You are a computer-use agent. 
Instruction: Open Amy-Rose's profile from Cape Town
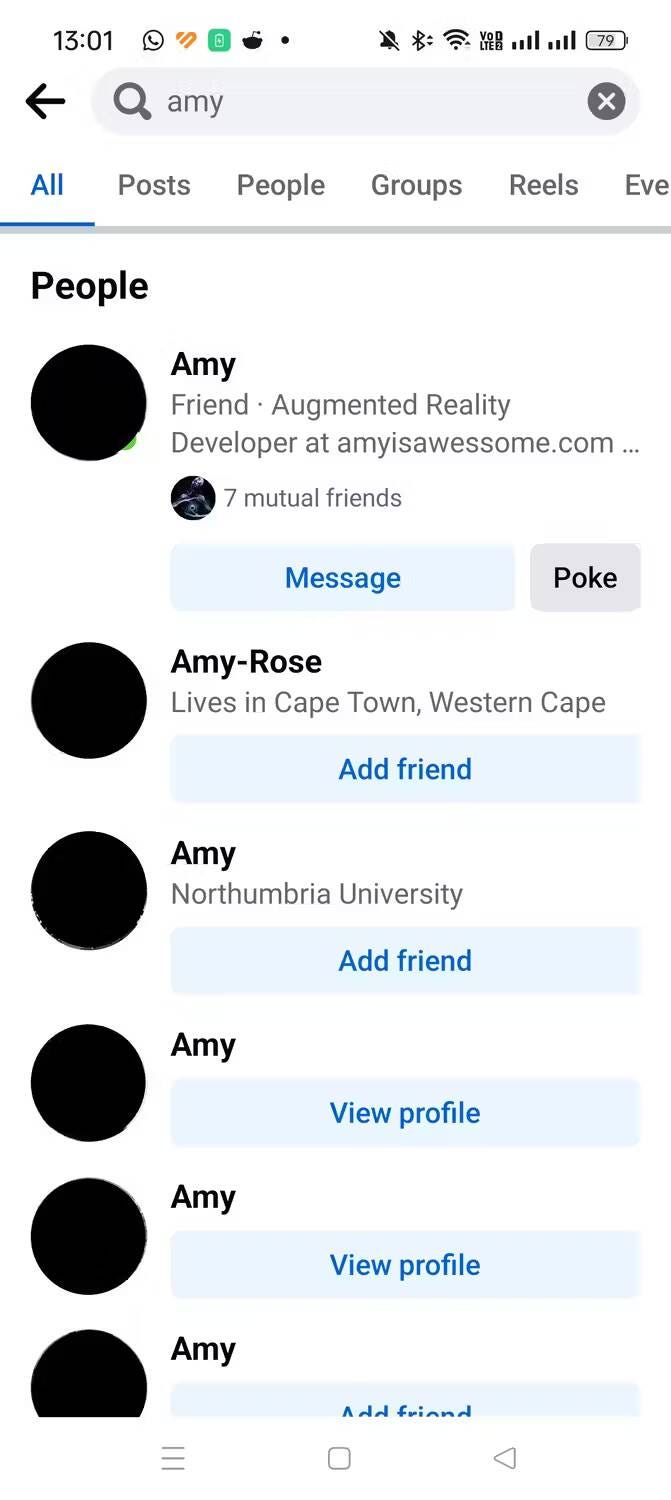coord(246,662)
